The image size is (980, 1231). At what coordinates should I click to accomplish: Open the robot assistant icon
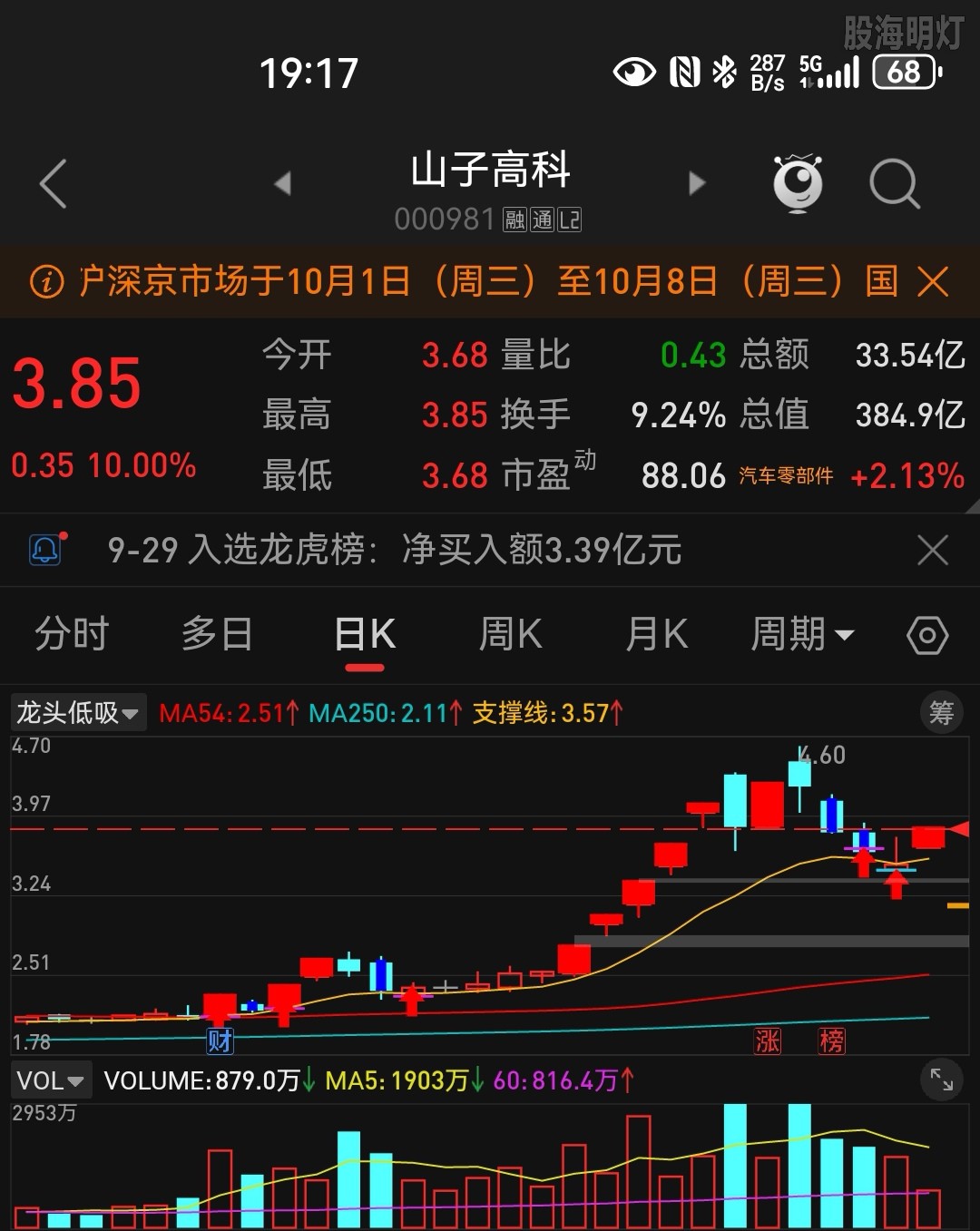click(798, 183)
